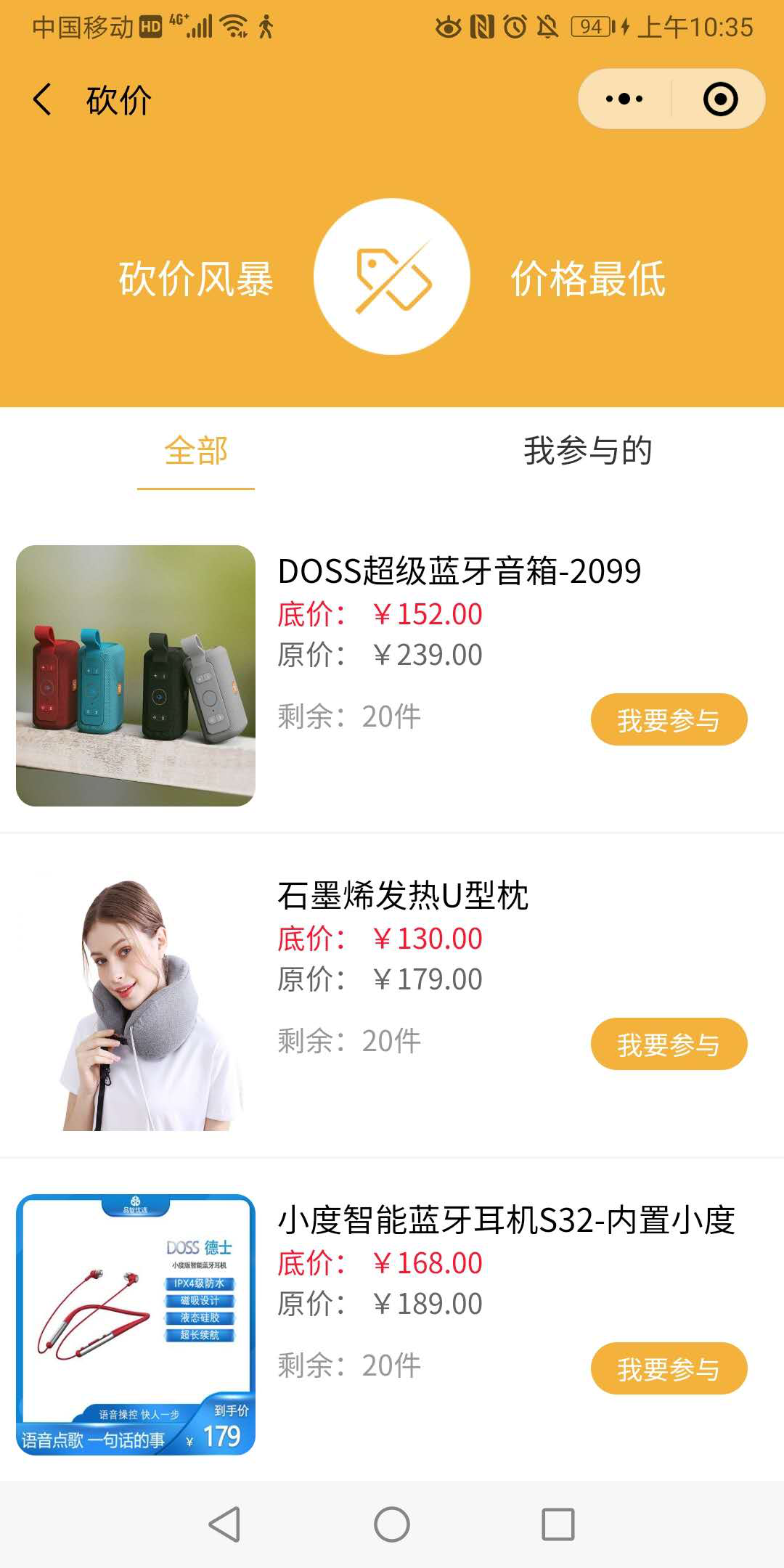Screen dimensions: 784x1568
Task: Join bargain for 小度智能蓝牙耳机S32
Action: pos(669,1369)
